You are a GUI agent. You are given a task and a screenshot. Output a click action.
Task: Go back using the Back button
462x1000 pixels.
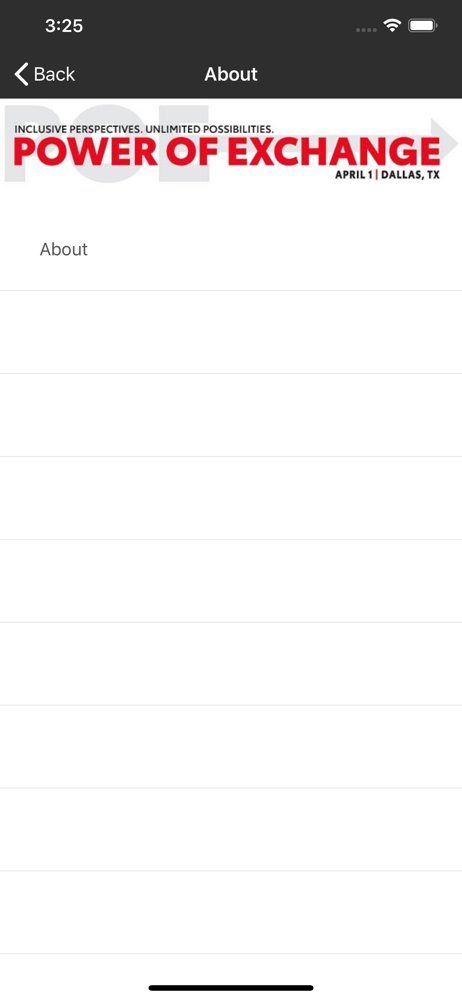point(45,74)
